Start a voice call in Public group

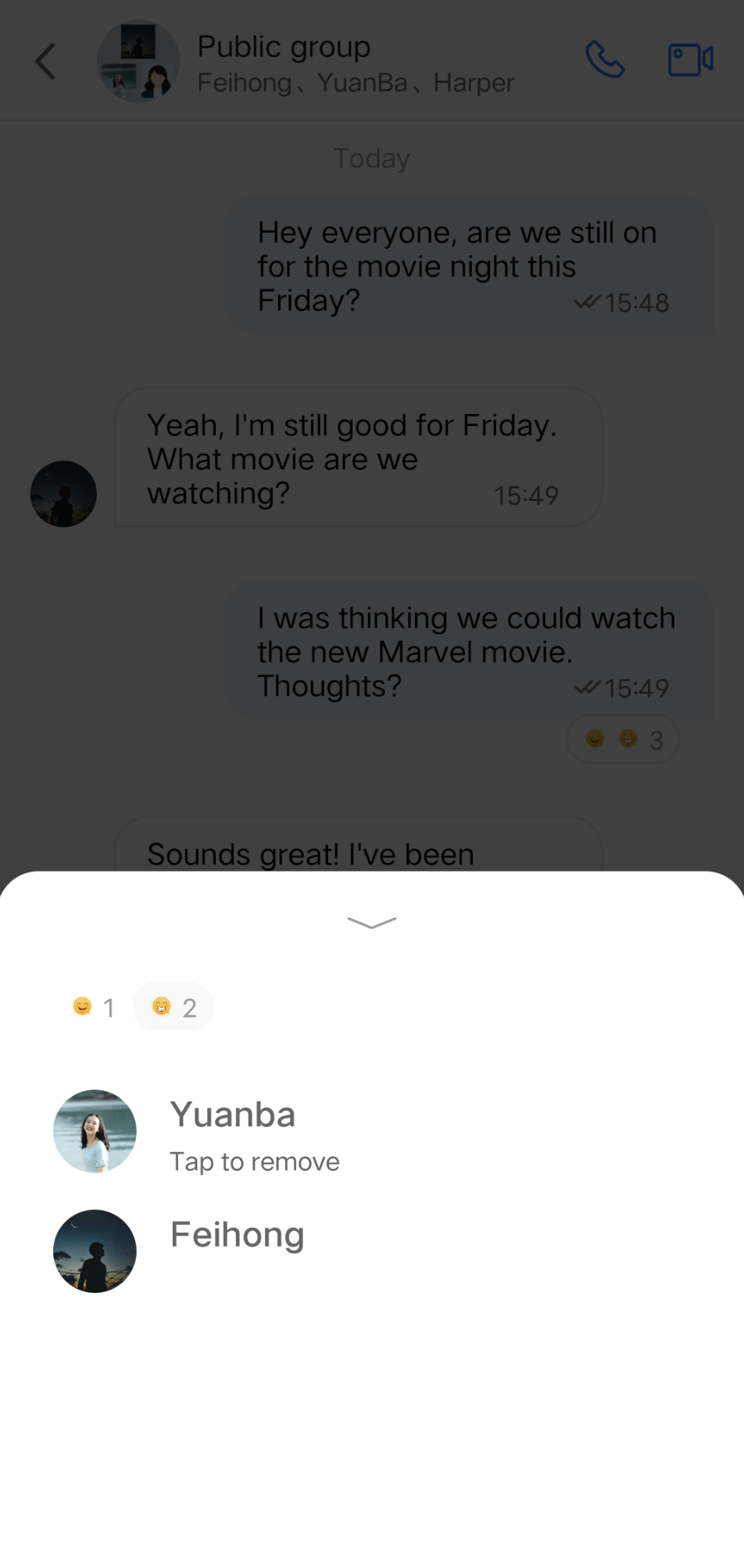pos(605,60)
